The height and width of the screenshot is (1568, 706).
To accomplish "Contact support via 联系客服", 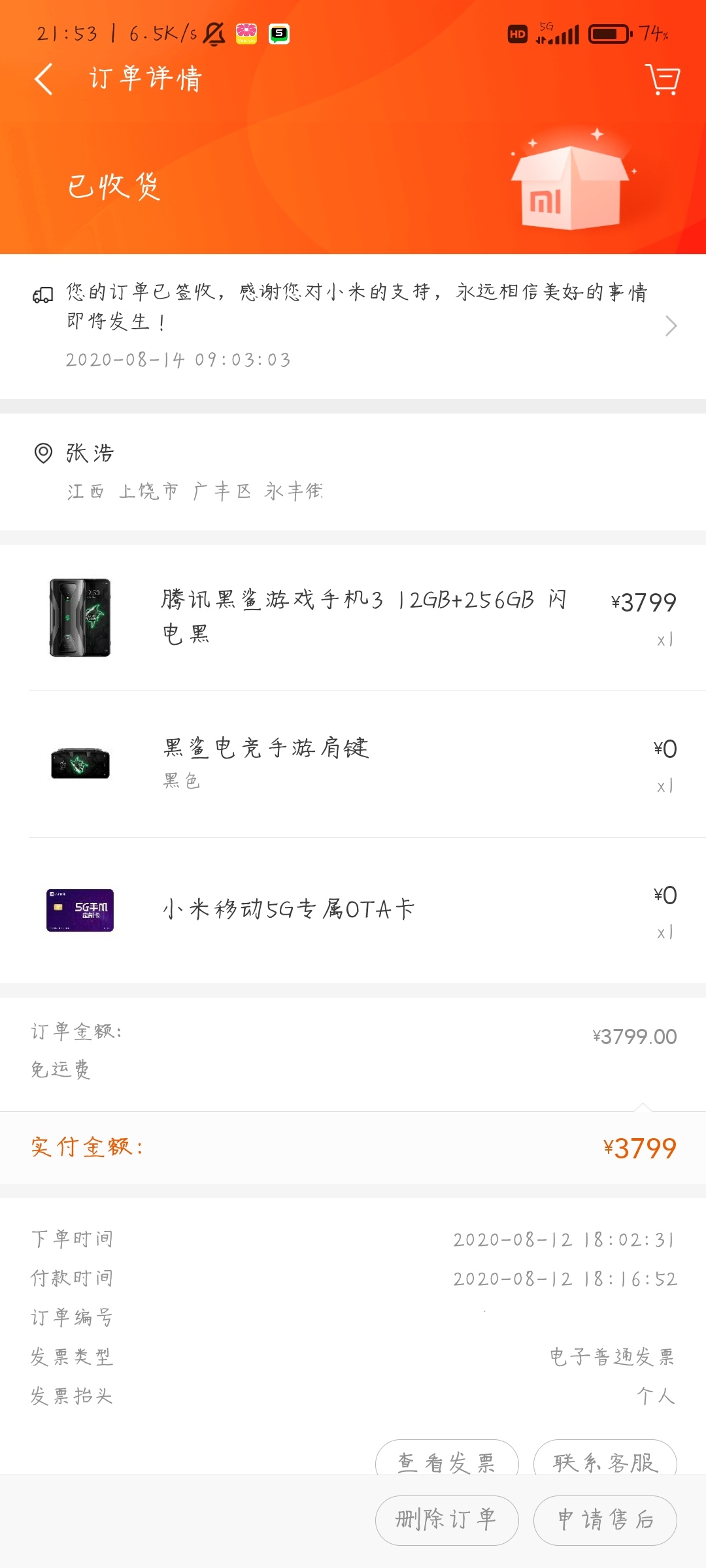I will [605, 1460].
